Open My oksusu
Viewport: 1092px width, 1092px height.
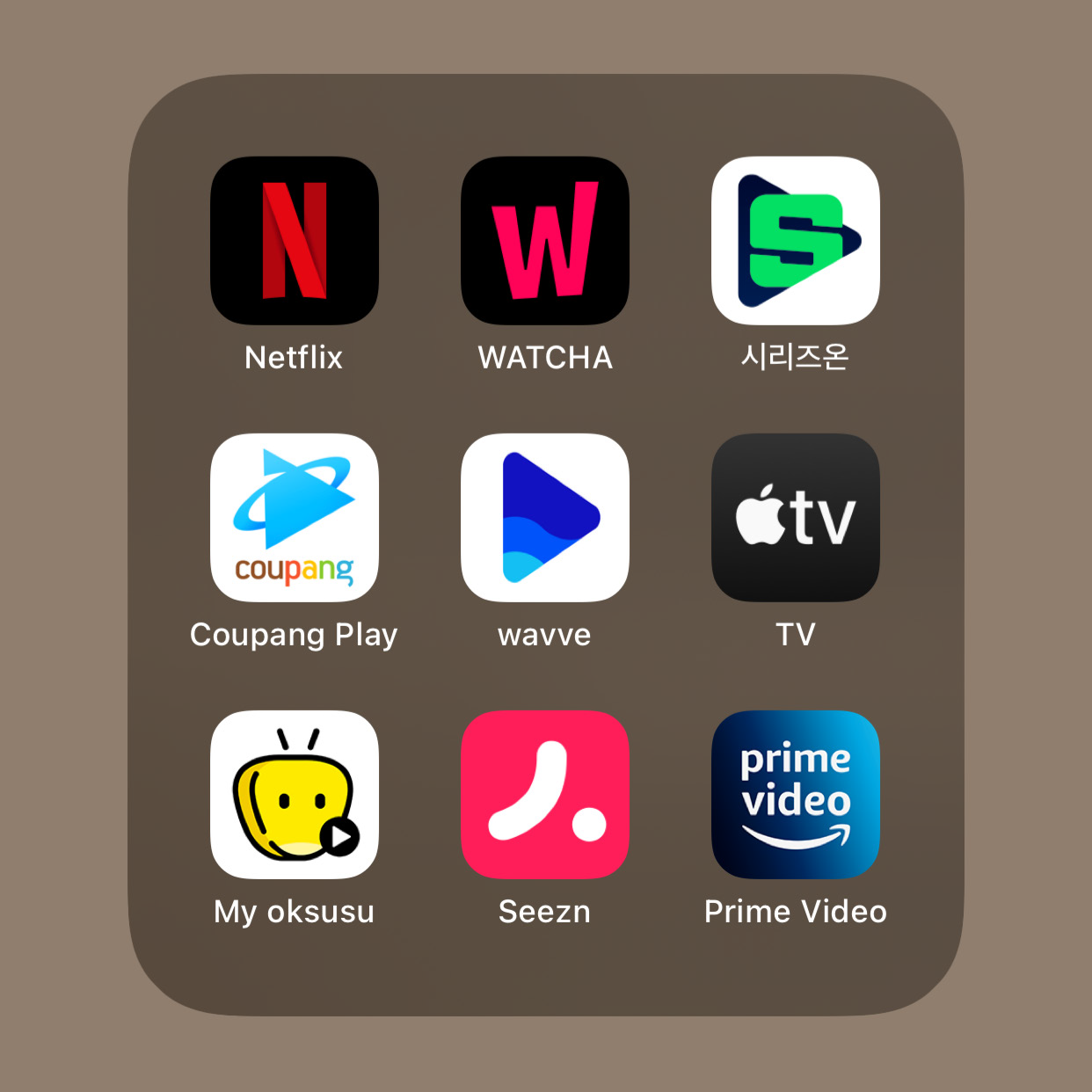click(x=295, y=795)
